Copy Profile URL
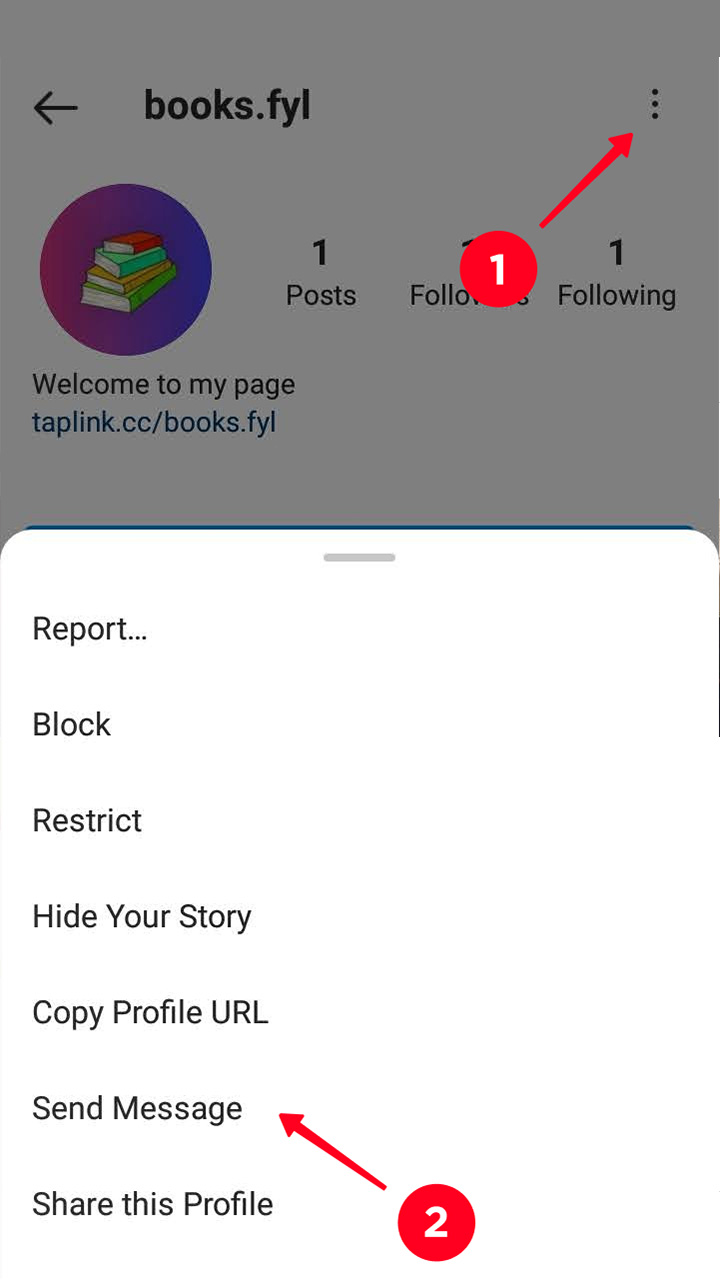Image resolution: width=720 pixels, height=1280 pixels. (150, 1013)
